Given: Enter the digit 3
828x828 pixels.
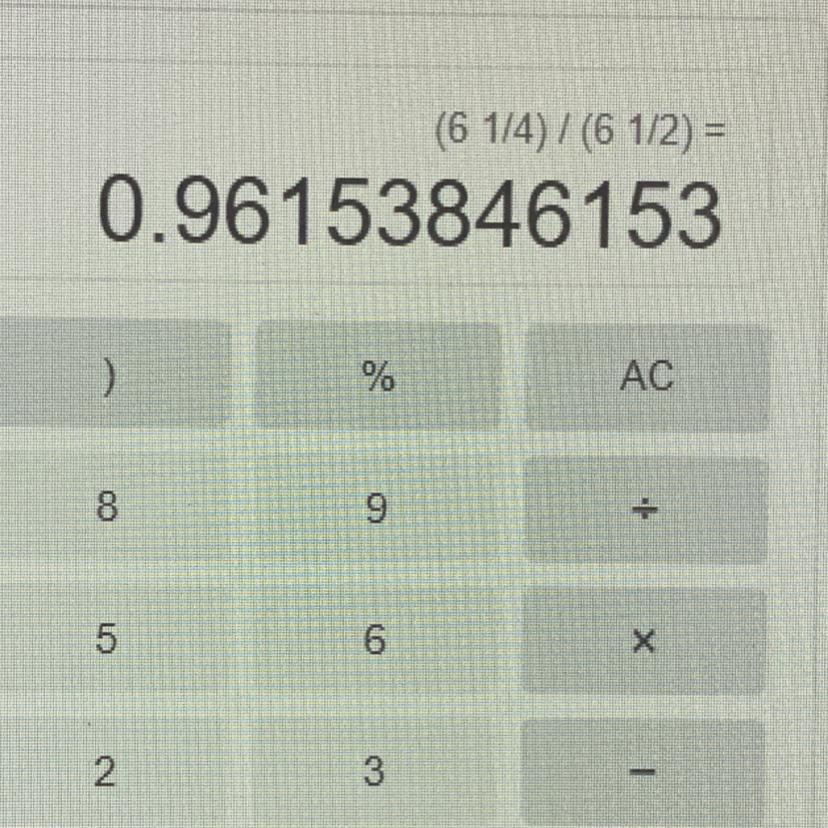Looking at the screenshot, I should [373, 772].
